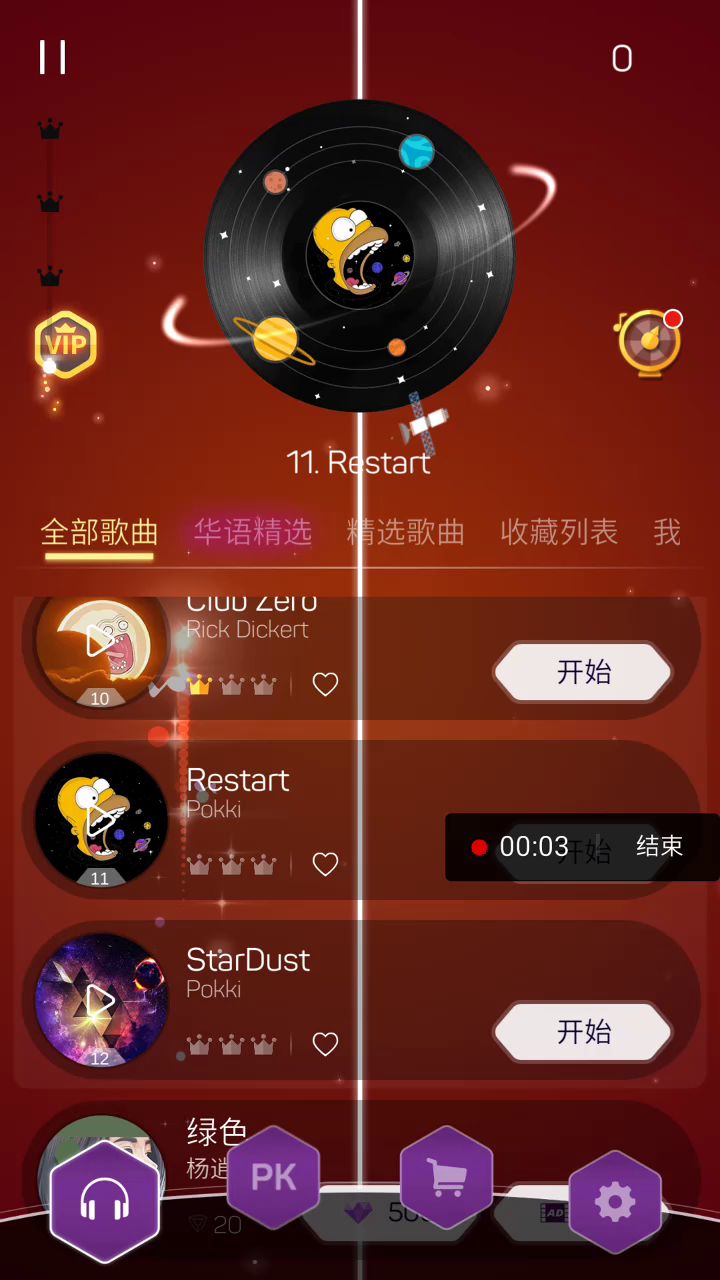The height and width of the screenshot is (1280, 720).
Task: Like the Restart song by Pokki
Action: tap(325, 864)
